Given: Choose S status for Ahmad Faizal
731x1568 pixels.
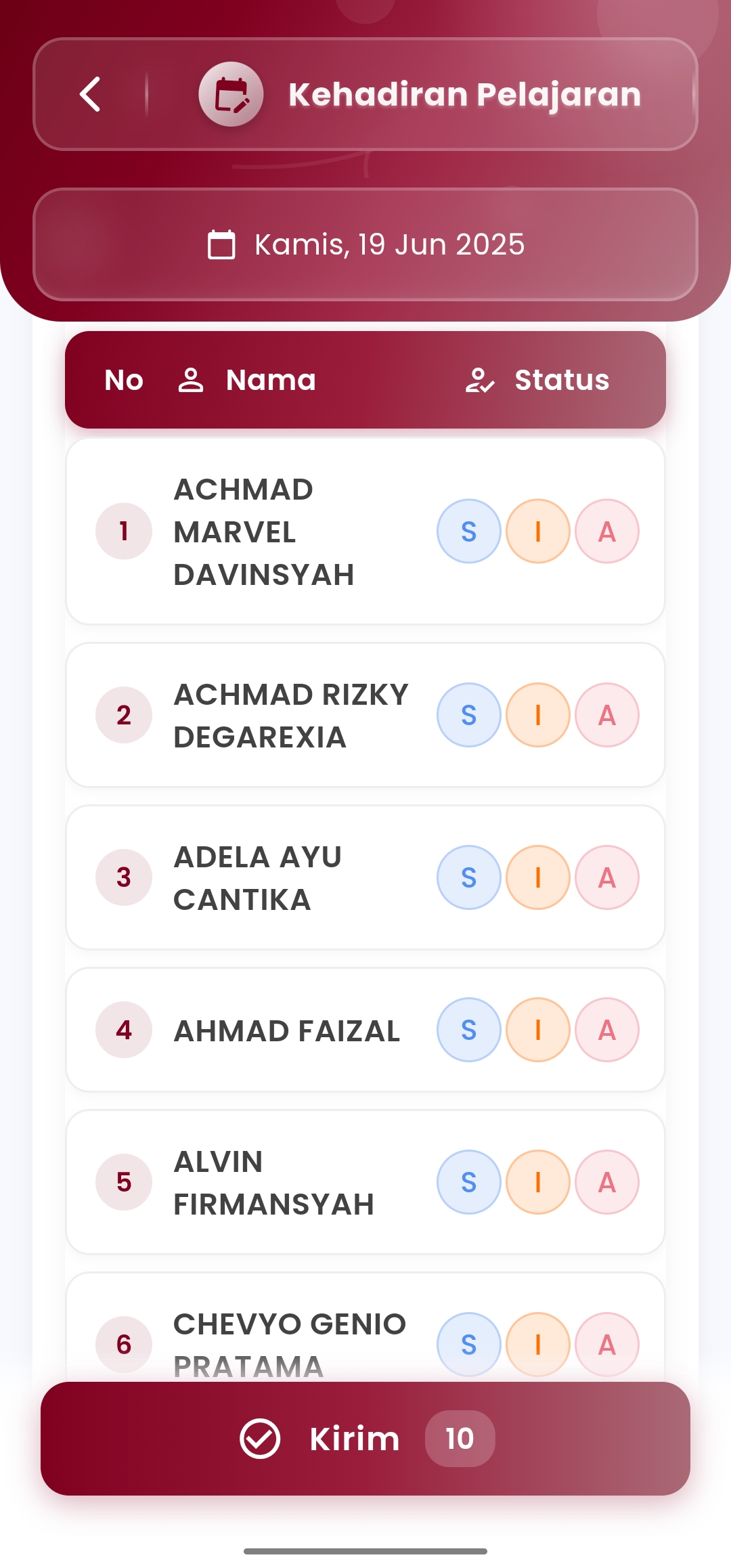Looking at the screenshot, I should point(468,1030).
